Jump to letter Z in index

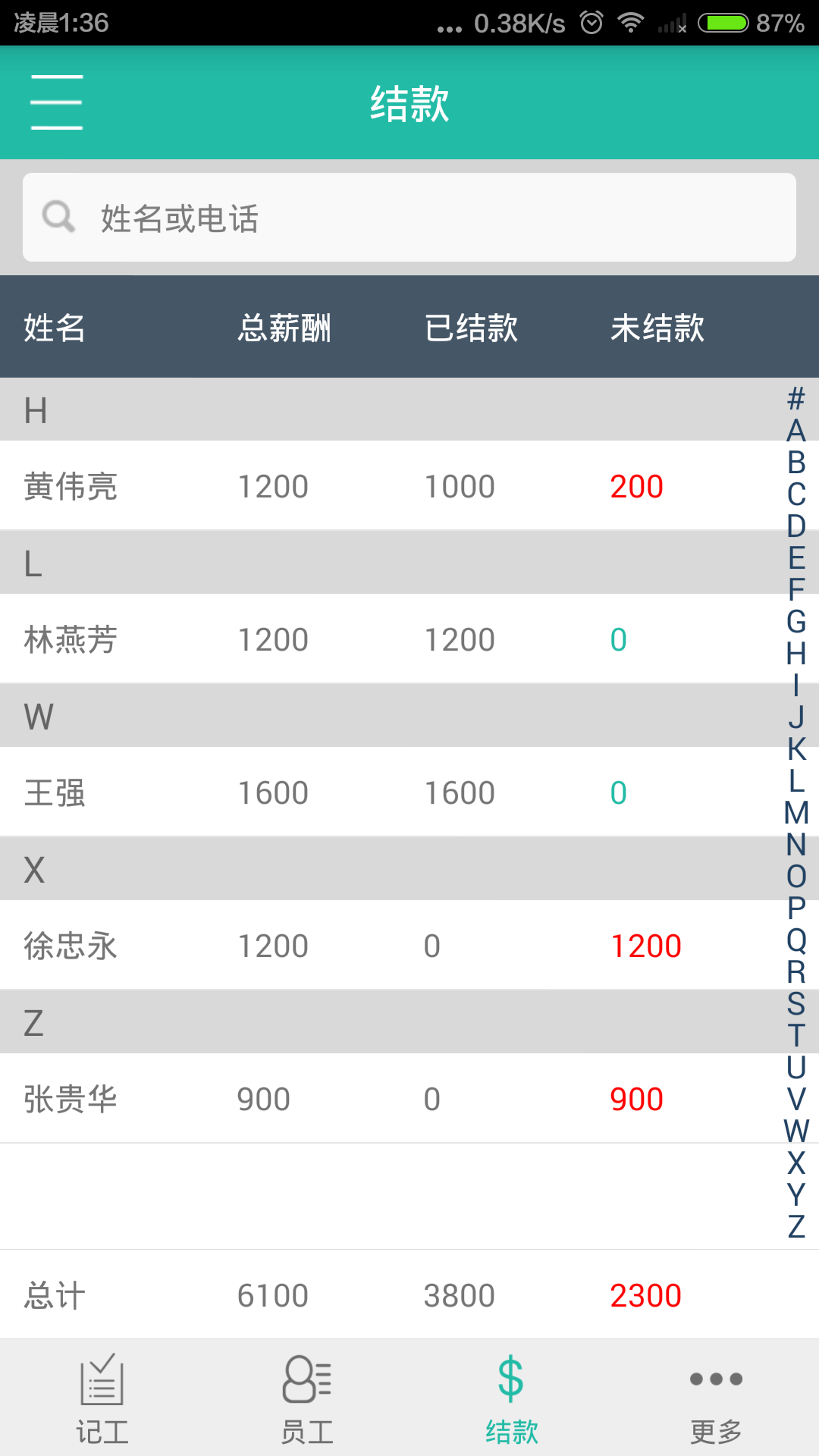pyautogui.click(x=796, y=1226)
